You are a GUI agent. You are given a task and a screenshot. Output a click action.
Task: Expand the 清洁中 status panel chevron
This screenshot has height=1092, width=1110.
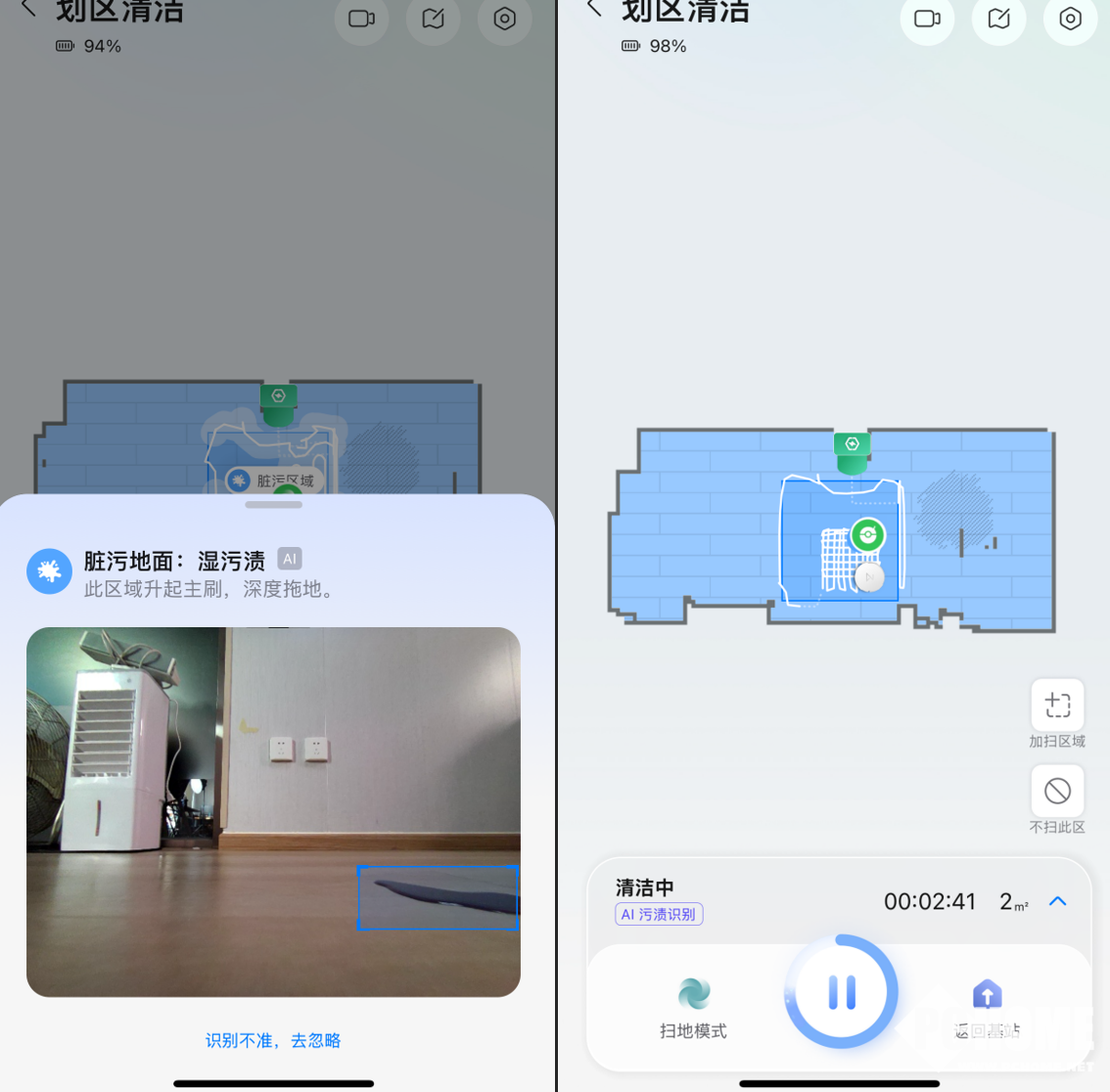pyautogui.click(x=1058, y=901)
